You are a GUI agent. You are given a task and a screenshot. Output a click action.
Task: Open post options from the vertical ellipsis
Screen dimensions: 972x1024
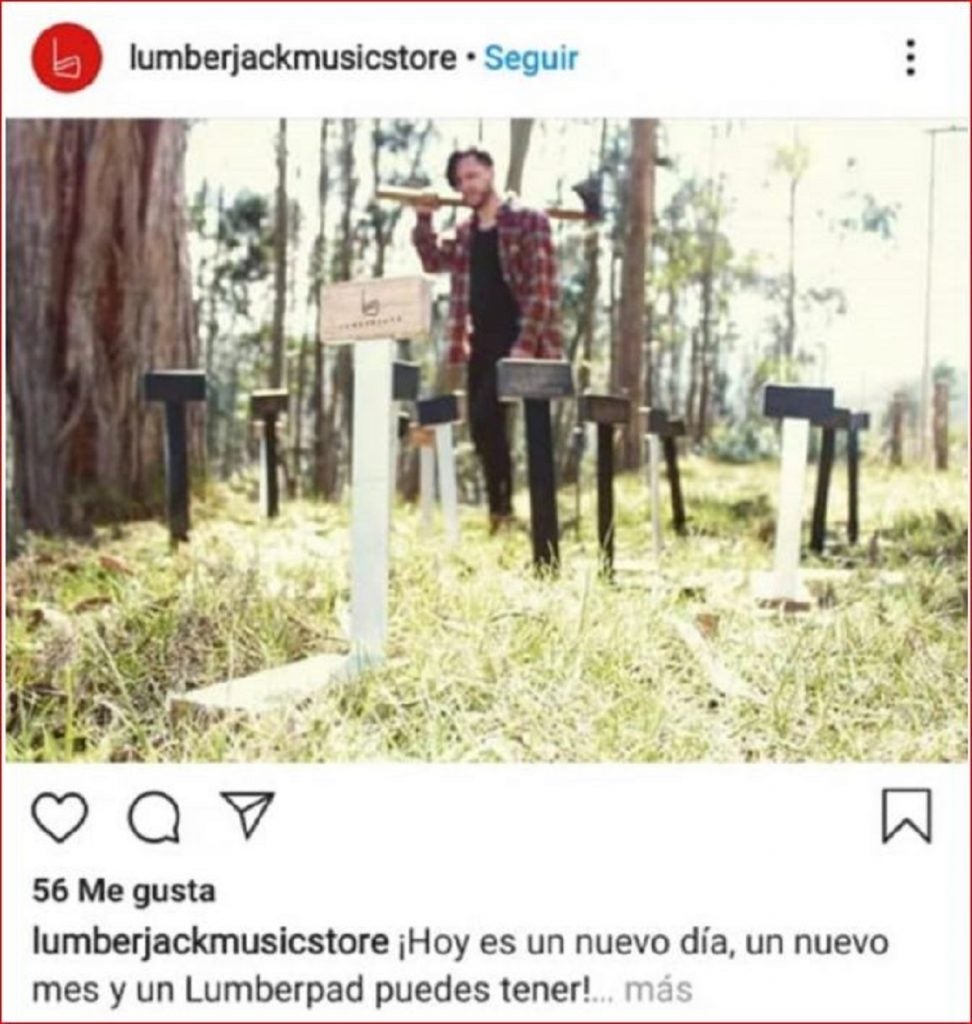909,58
